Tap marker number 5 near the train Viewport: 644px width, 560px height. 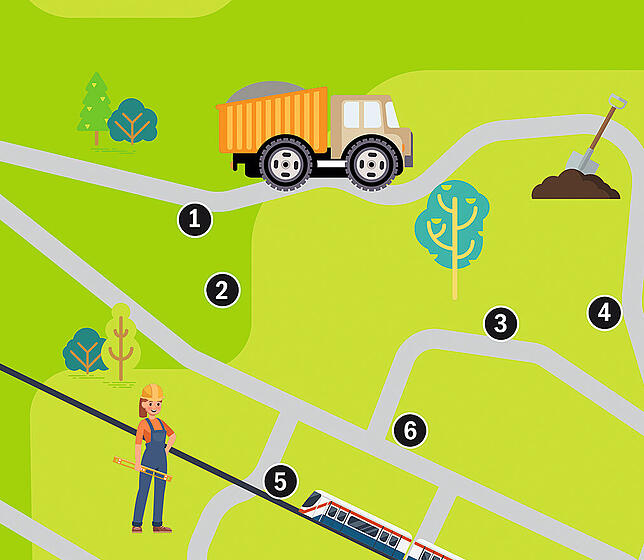[281, 482]
